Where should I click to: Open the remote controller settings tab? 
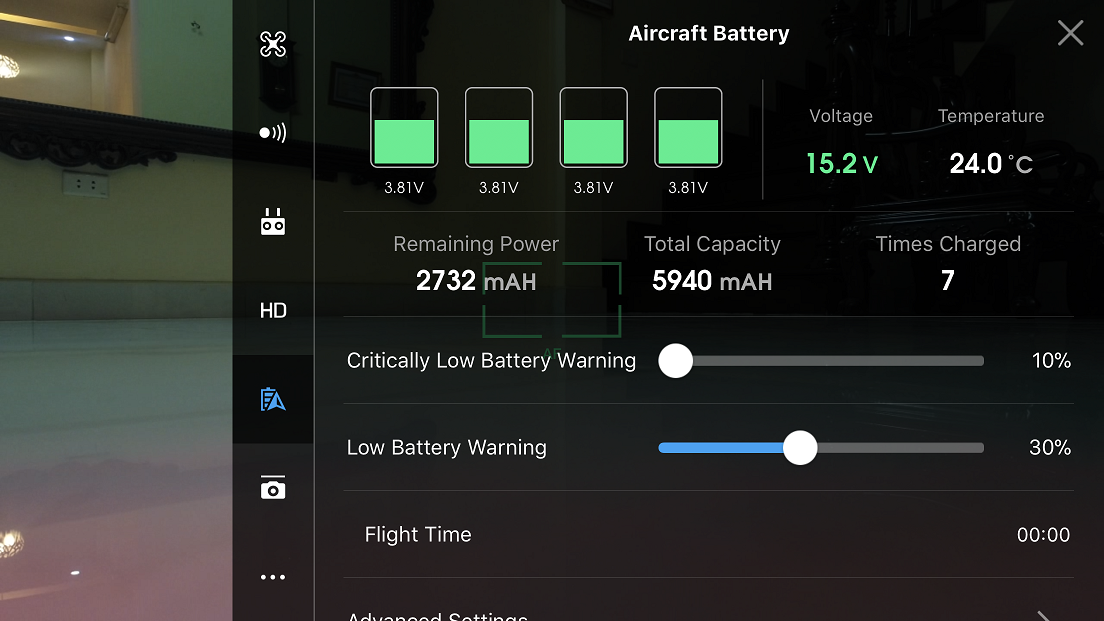point(273,222)
